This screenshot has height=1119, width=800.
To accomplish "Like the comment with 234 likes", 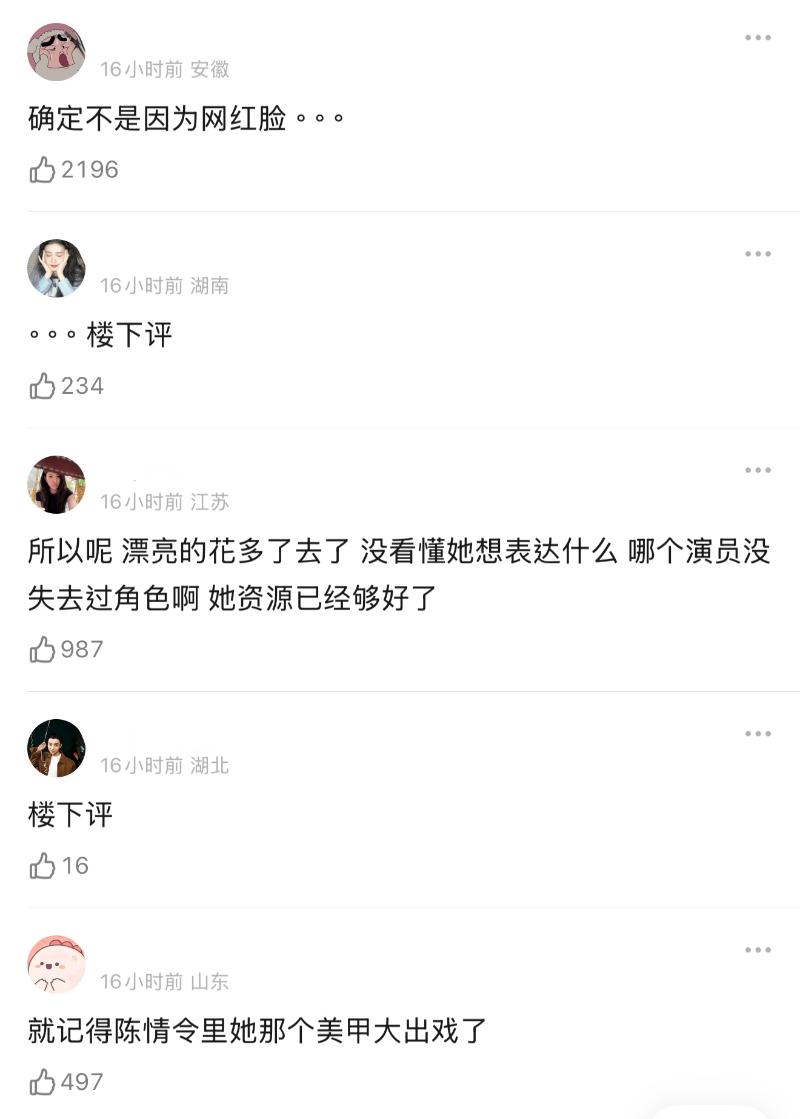I will tap(43, 386).
